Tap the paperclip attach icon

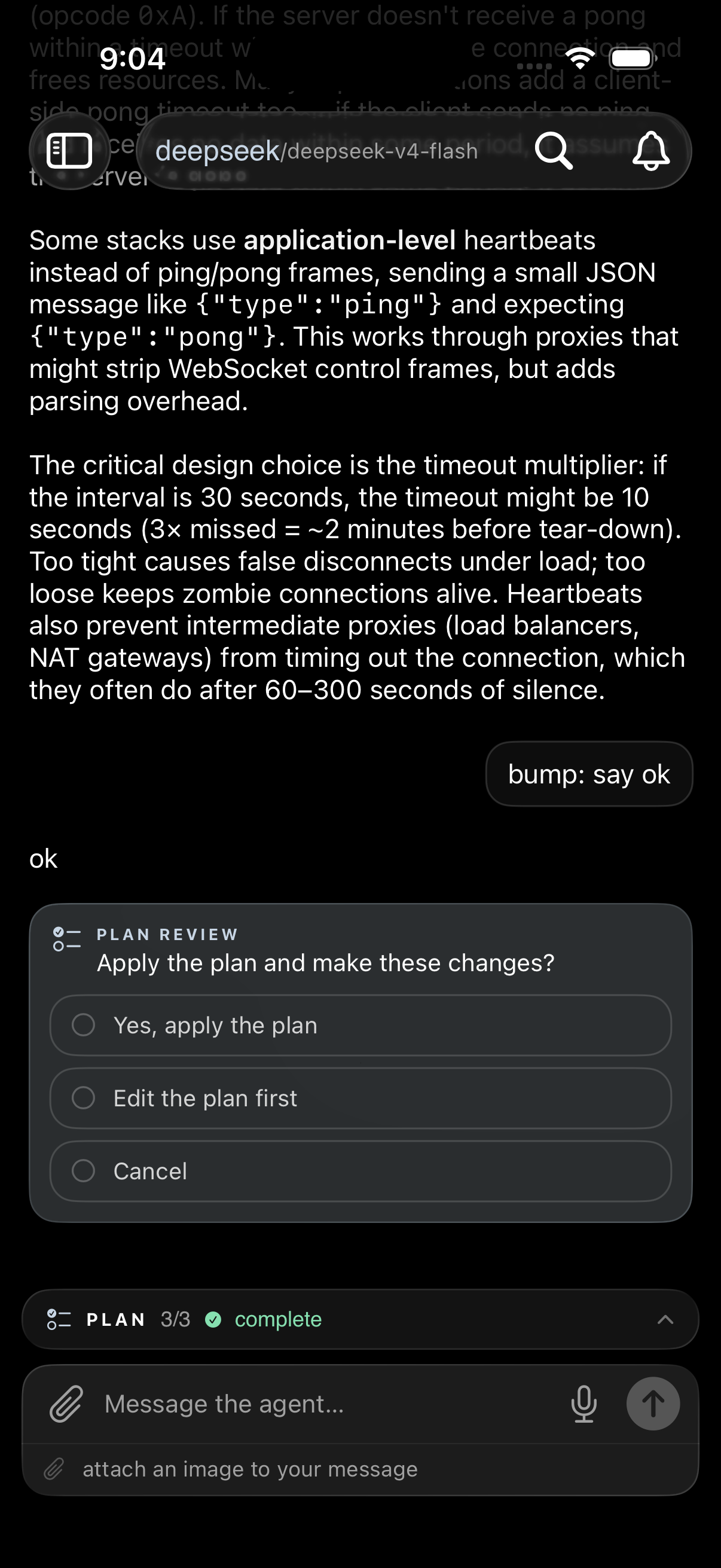pyautogui.click(x=66, y=1404)
